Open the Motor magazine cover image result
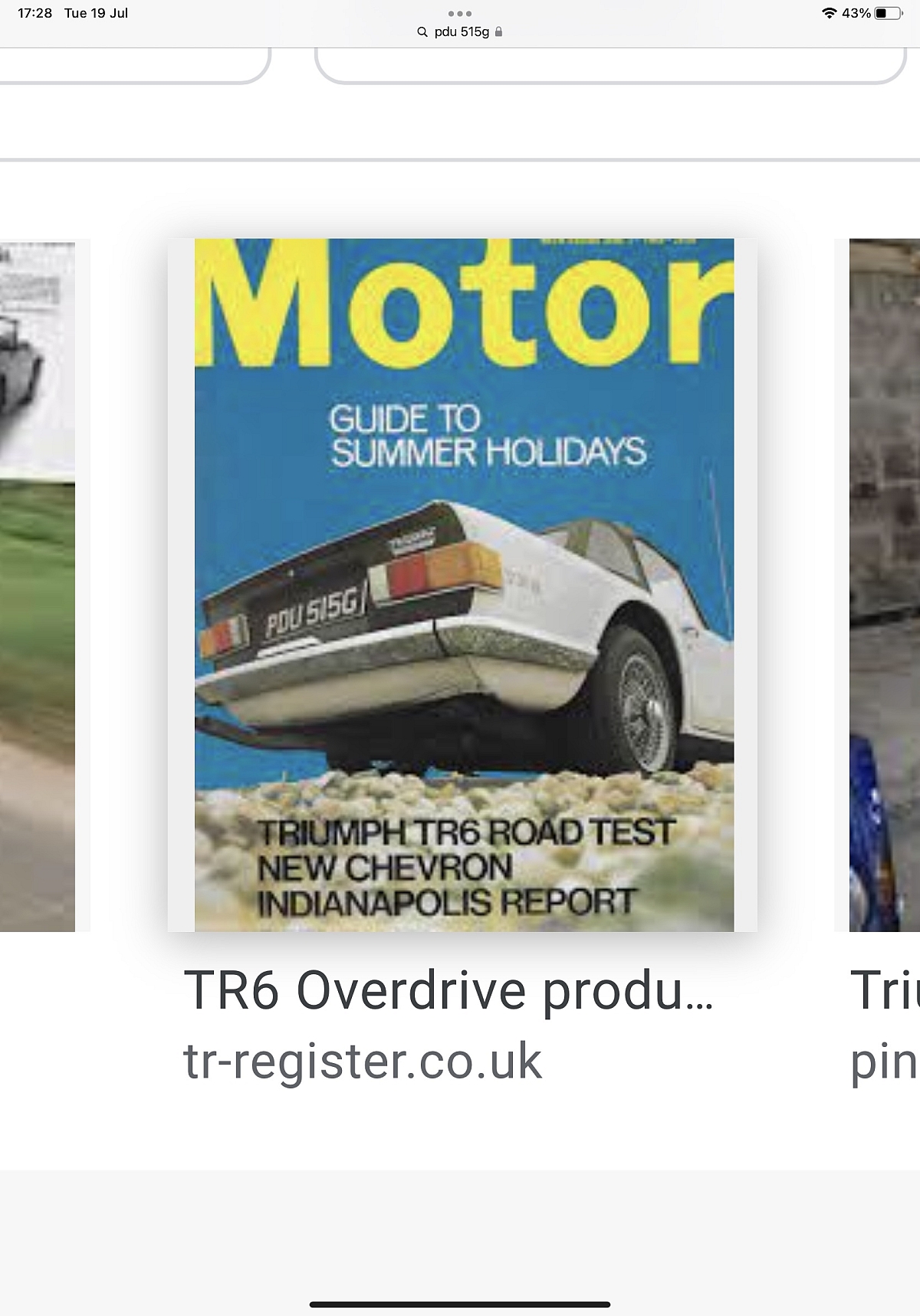This screenshot has width=920, height=1316. click(462, 585)
